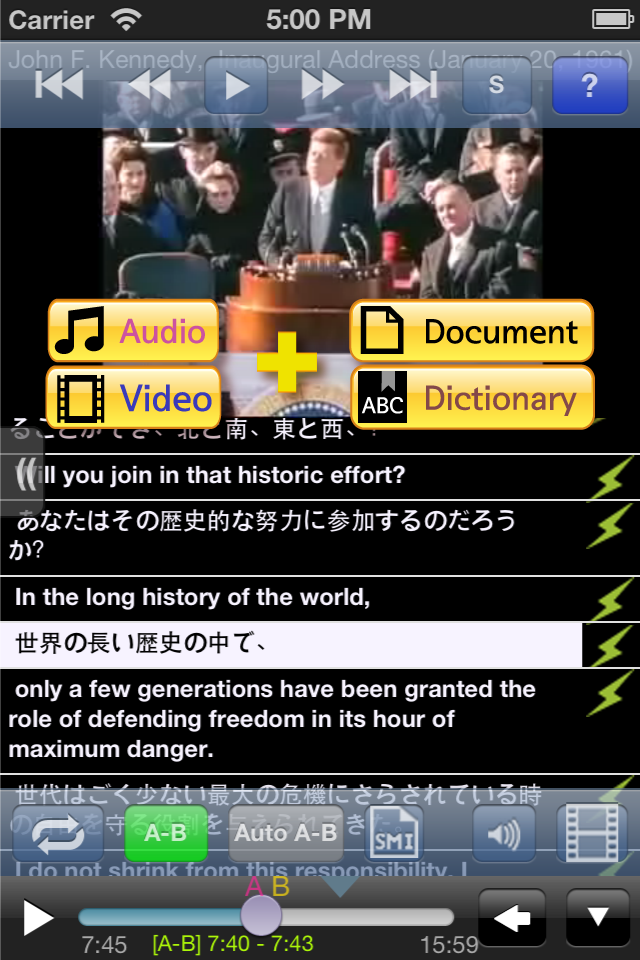
Task: Open the SMI subtitle file button
Action: [393, 833]
